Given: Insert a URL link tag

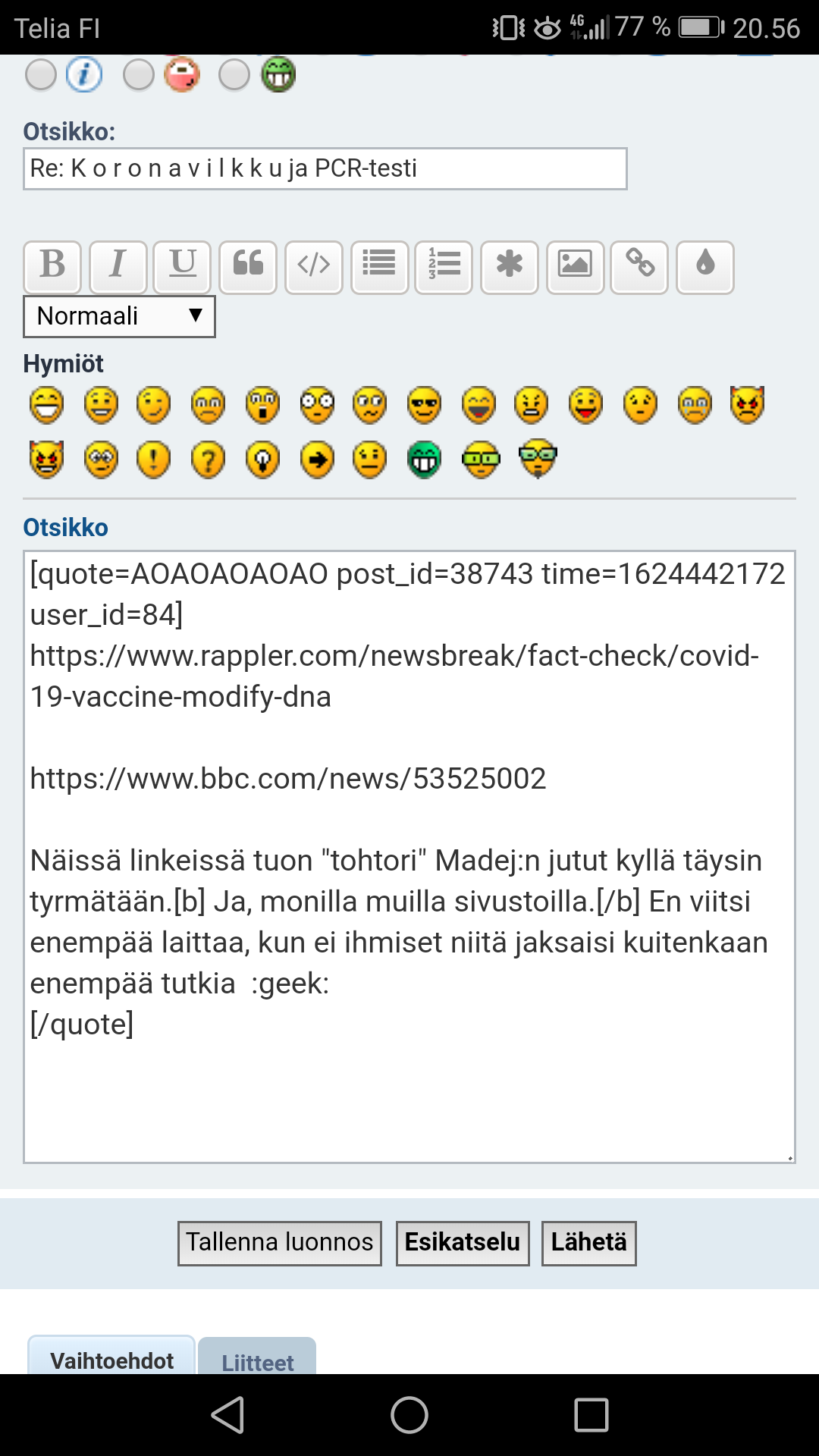Looking at the screenshot, I should 640,267.
